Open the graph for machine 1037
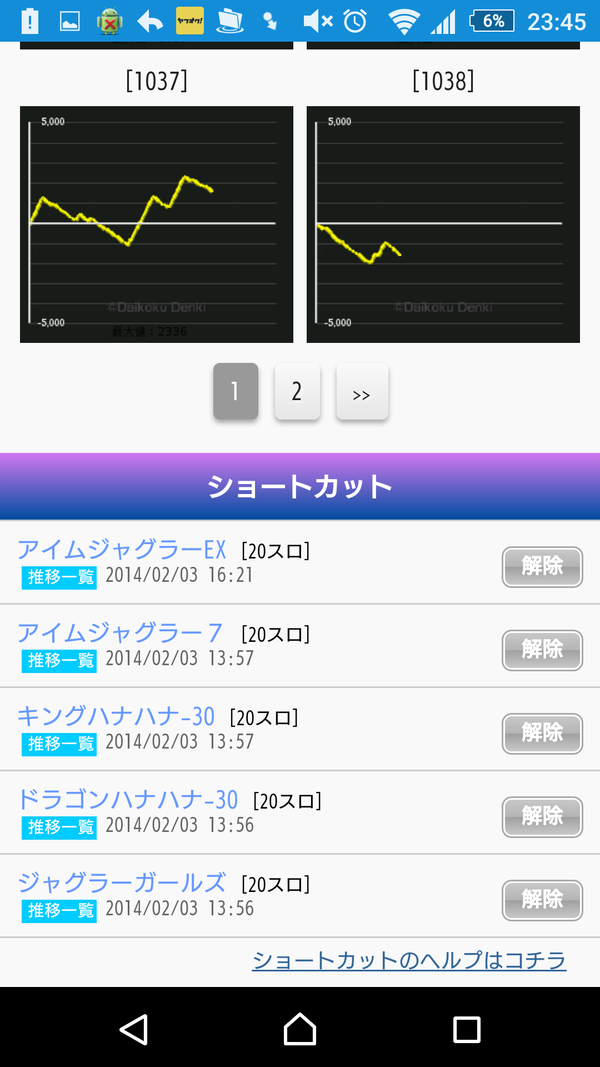600x1067 pixels. [156, 224]
